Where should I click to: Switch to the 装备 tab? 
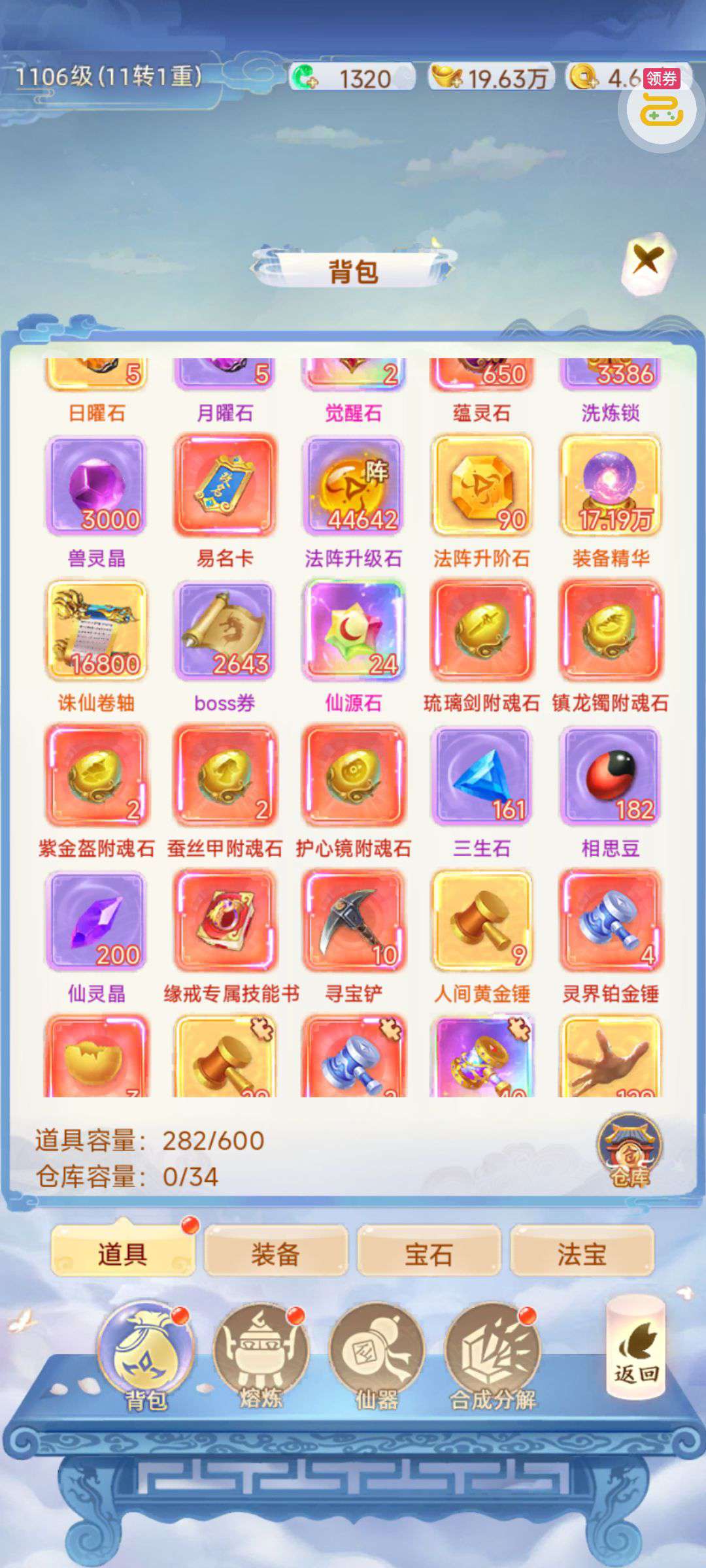tap(275, 1254)
